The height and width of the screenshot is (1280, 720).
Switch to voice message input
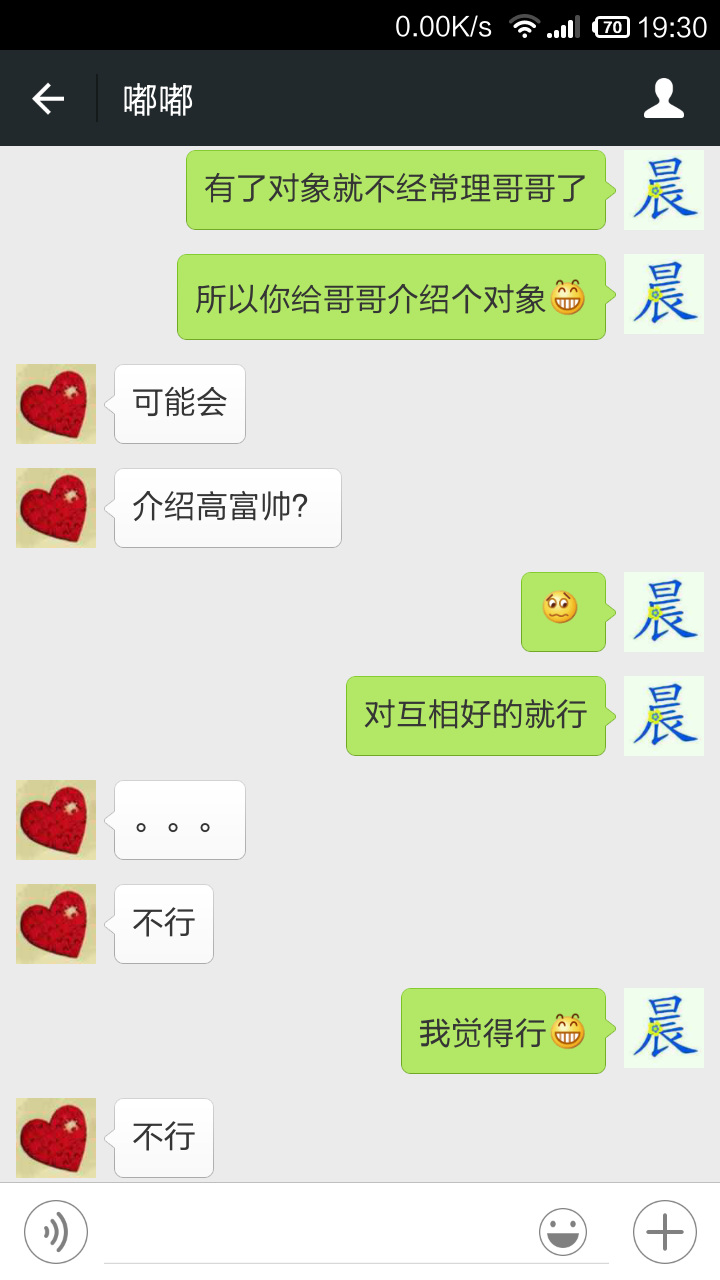[x=56, y=1232]
